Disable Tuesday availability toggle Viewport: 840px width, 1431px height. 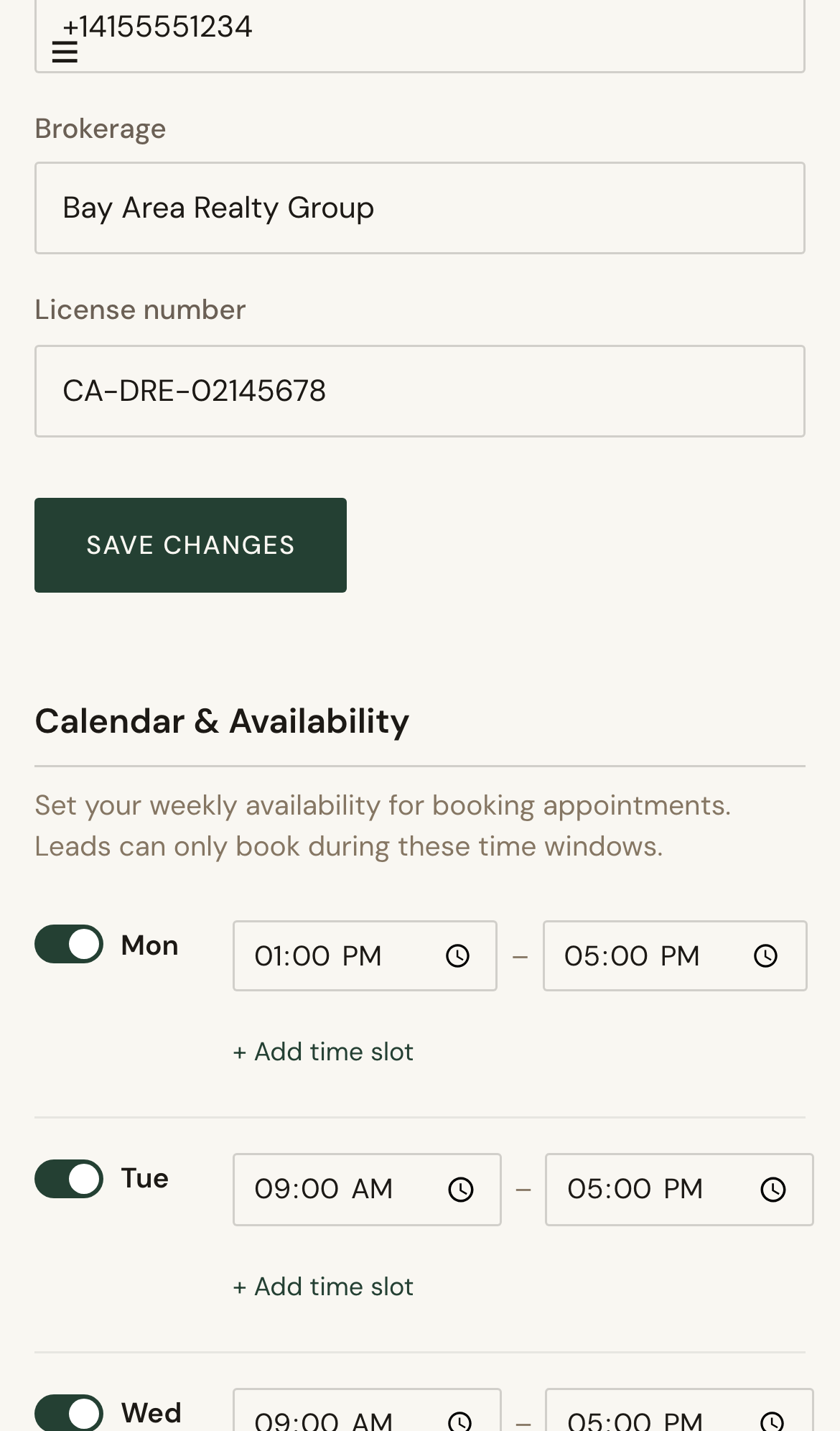pyautogui.click(x=68, y=1178)
